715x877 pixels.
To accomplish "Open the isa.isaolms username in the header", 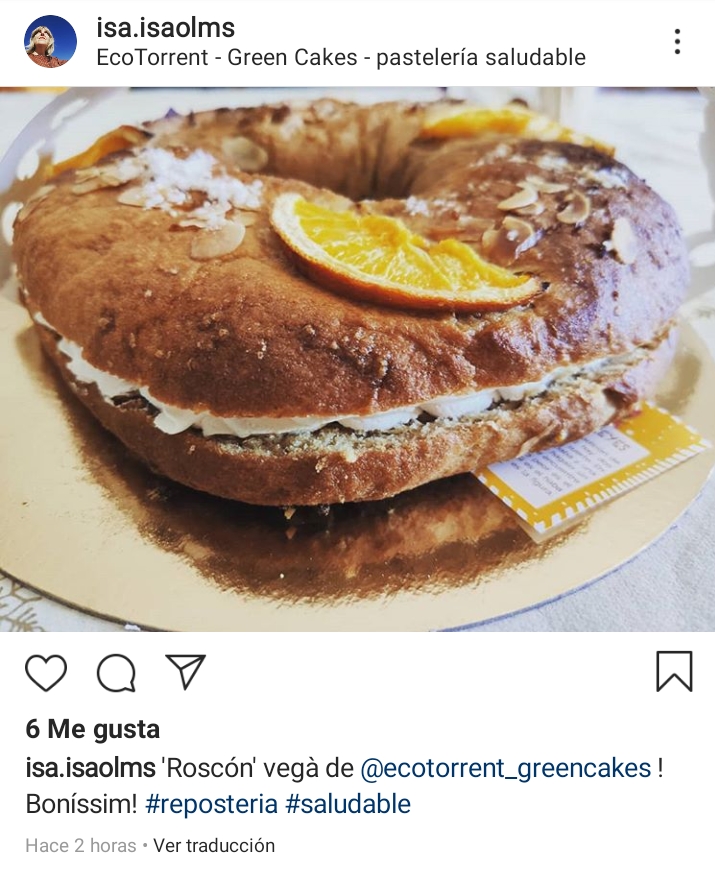I will pyautogui.click(x=165, y=27).
